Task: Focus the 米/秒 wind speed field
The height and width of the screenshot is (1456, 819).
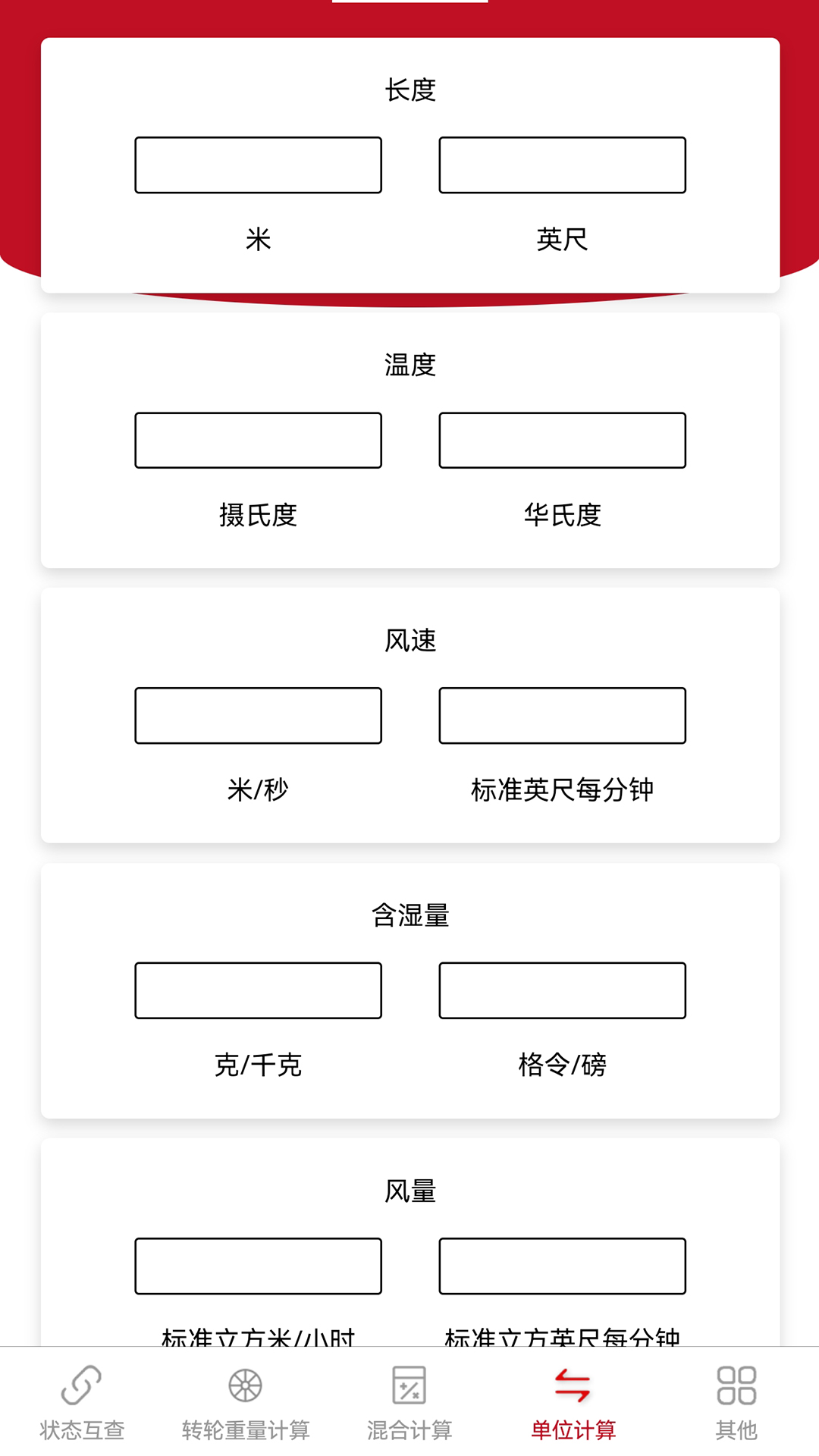Action: point(258,716)
